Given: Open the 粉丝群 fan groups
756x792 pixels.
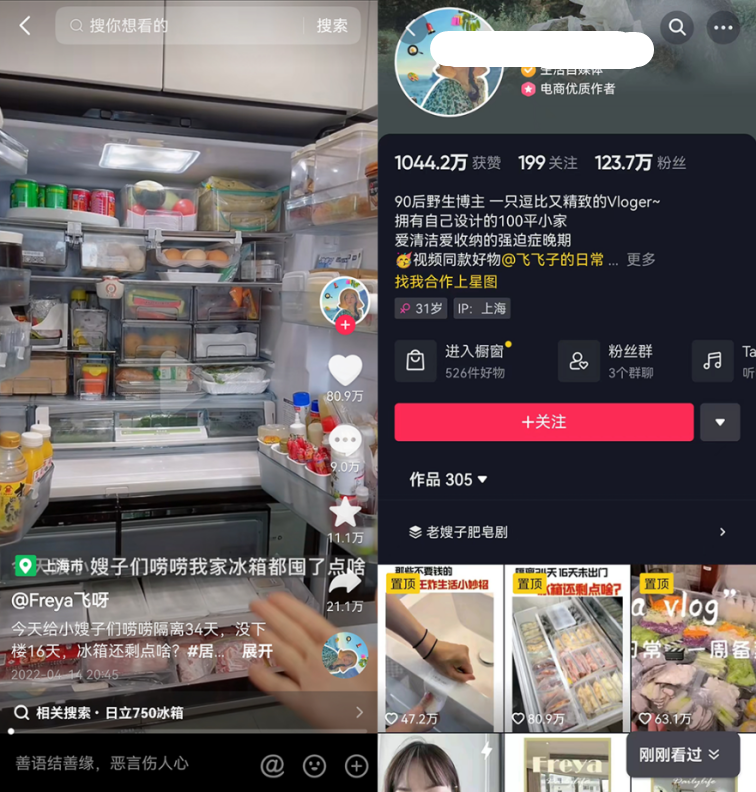Looking at the screenshot, I should pos(612,361).
